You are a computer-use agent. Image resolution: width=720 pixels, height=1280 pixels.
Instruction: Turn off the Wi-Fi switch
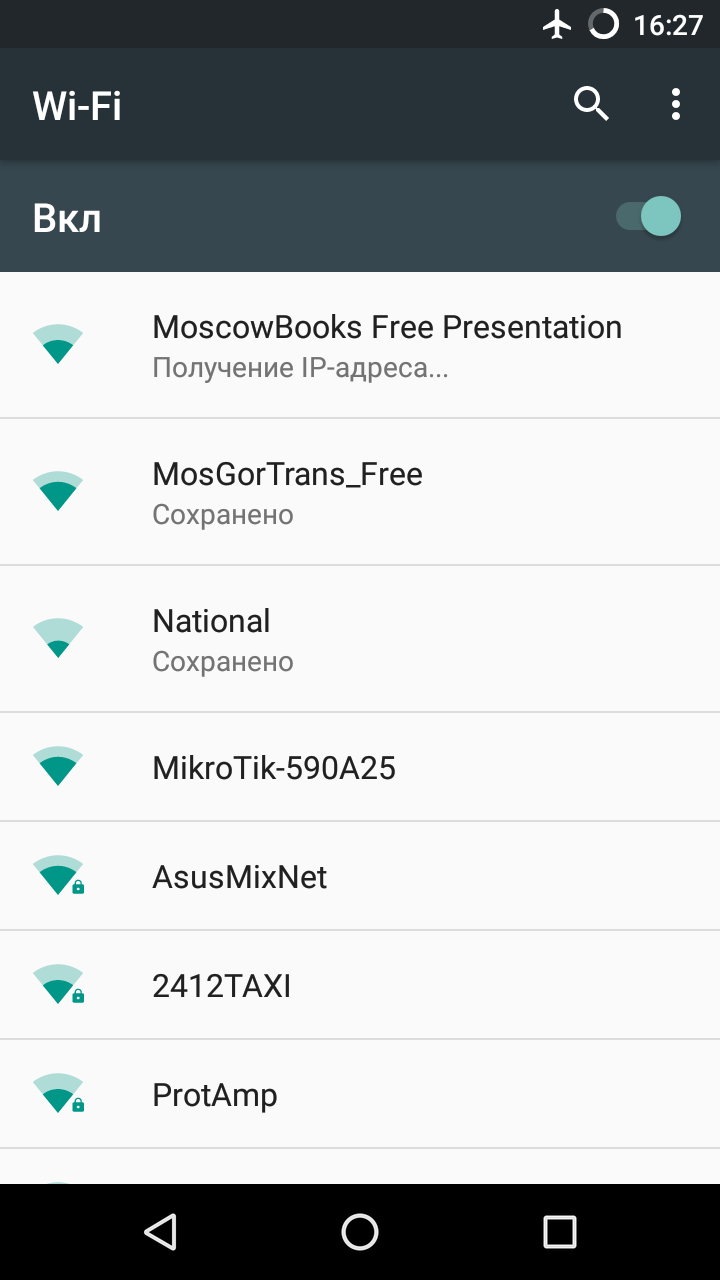pyautogui.click(x=649, y=216)
